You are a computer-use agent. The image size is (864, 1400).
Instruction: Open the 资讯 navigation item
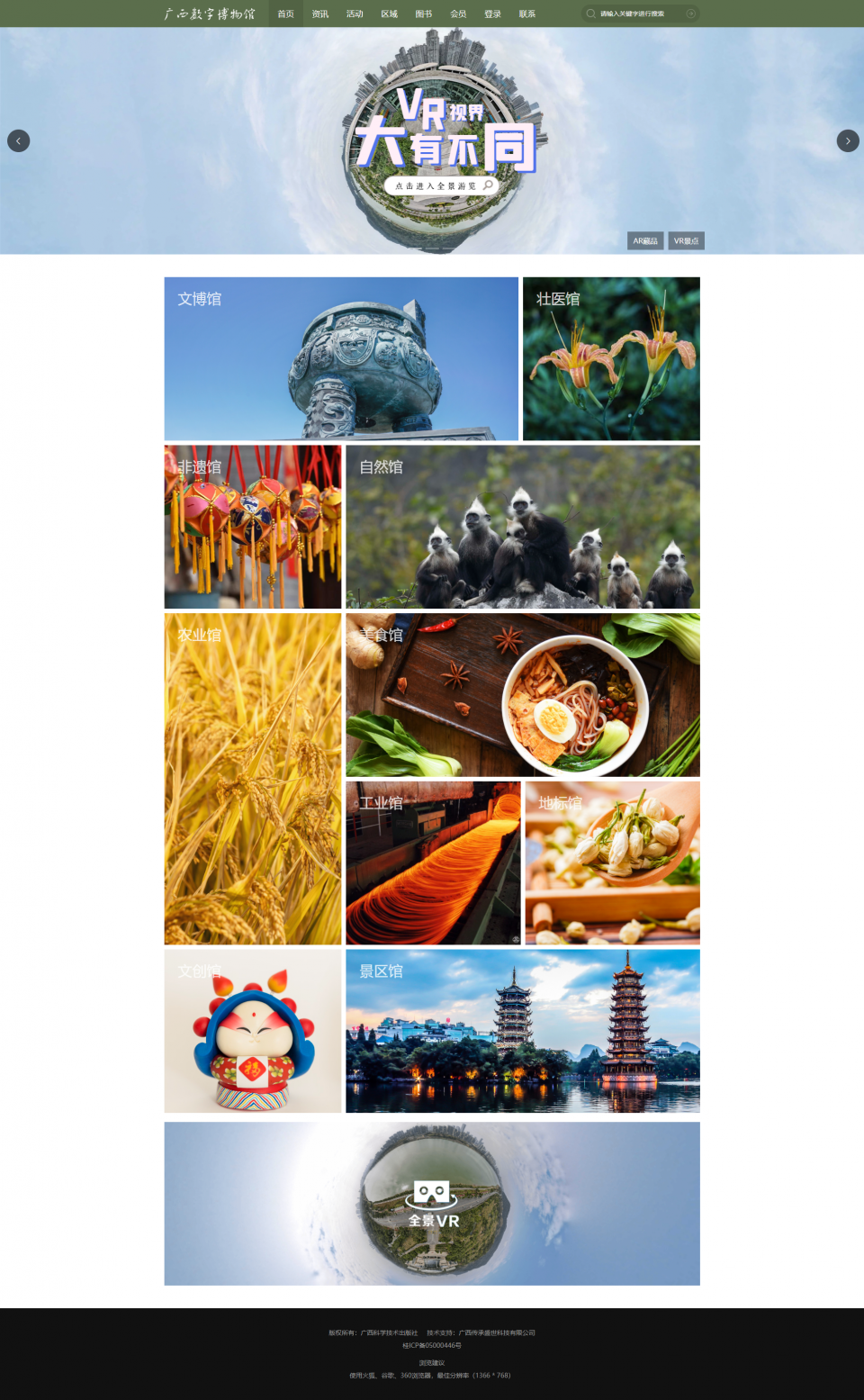[320, 14]
